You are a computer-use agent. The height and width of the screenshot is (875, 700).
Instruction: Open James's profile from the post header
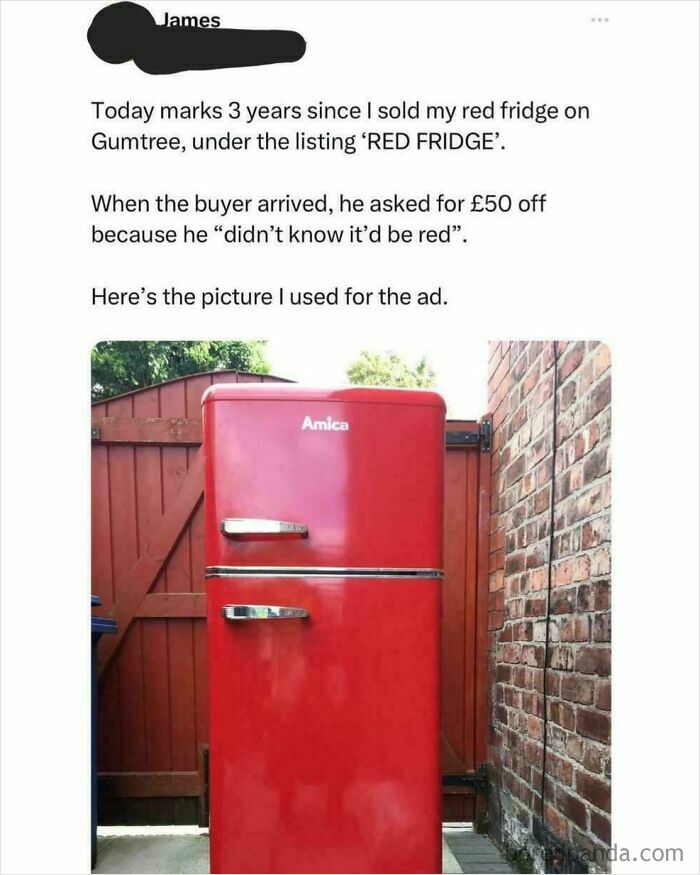coord(192,21)
